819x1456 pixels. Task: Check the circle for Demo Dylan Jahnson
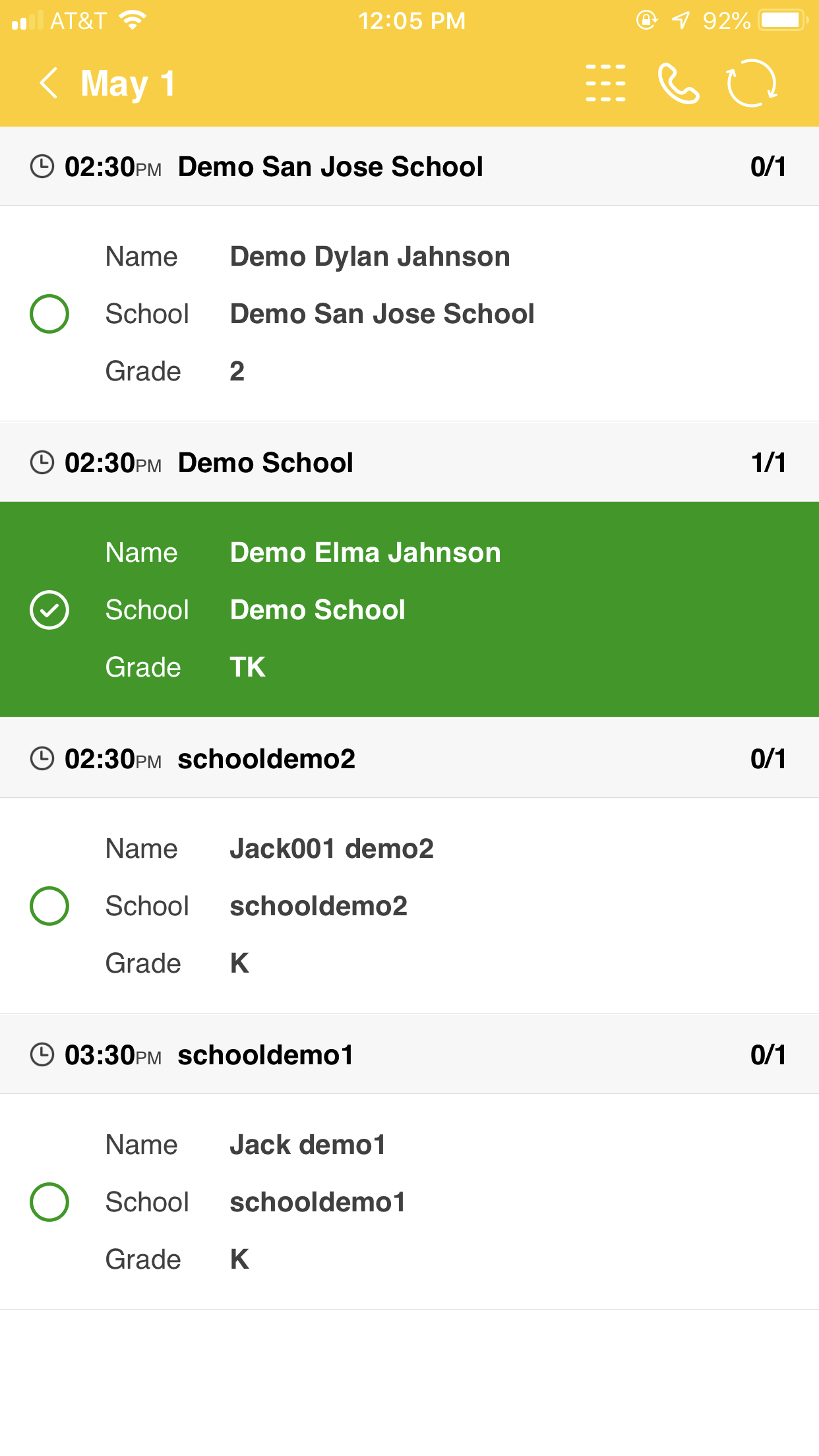[49, 314]
